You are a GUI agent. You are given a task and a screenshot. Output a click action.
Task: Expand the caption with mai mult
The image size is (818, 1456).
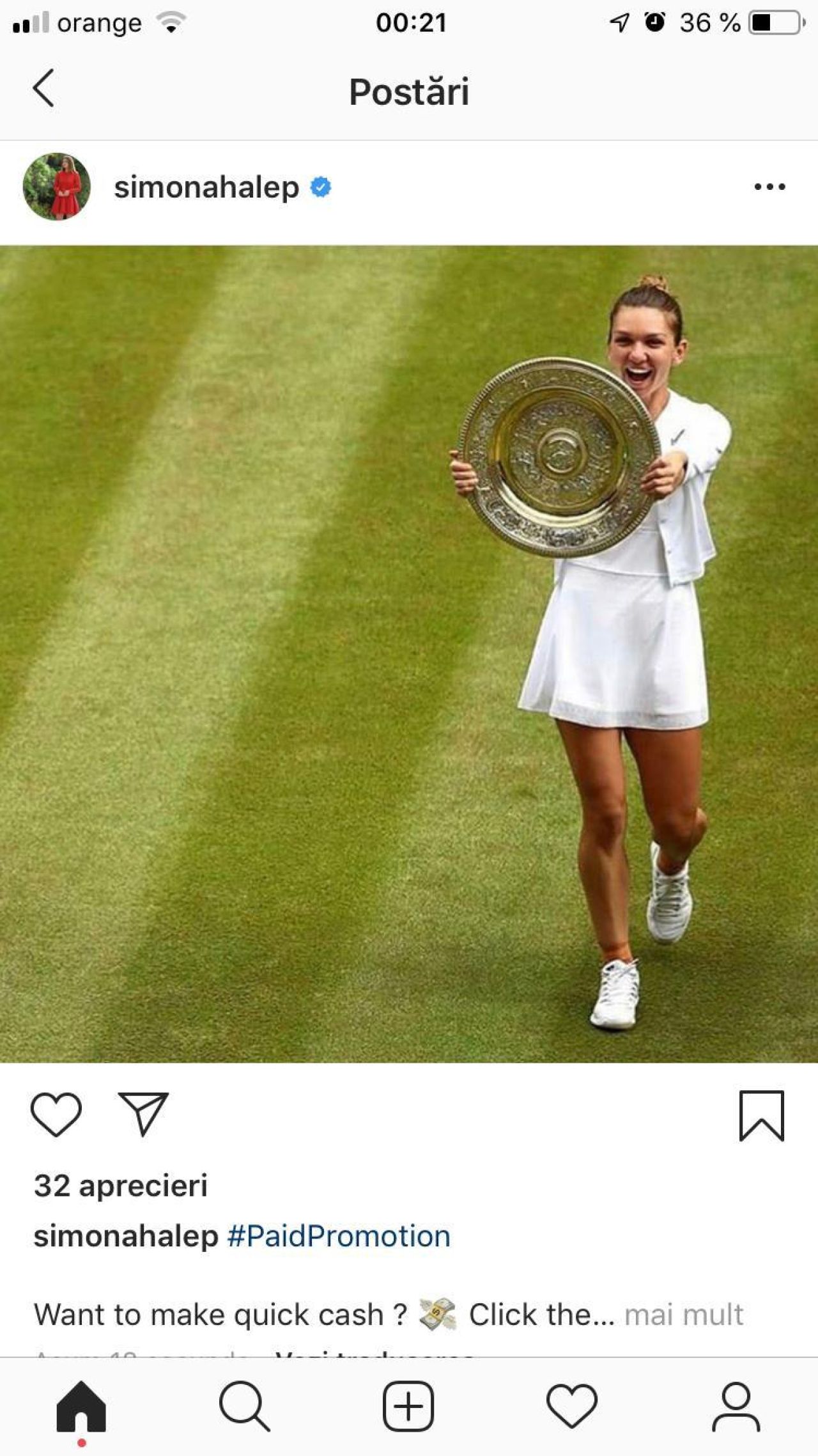[684, 1315]
